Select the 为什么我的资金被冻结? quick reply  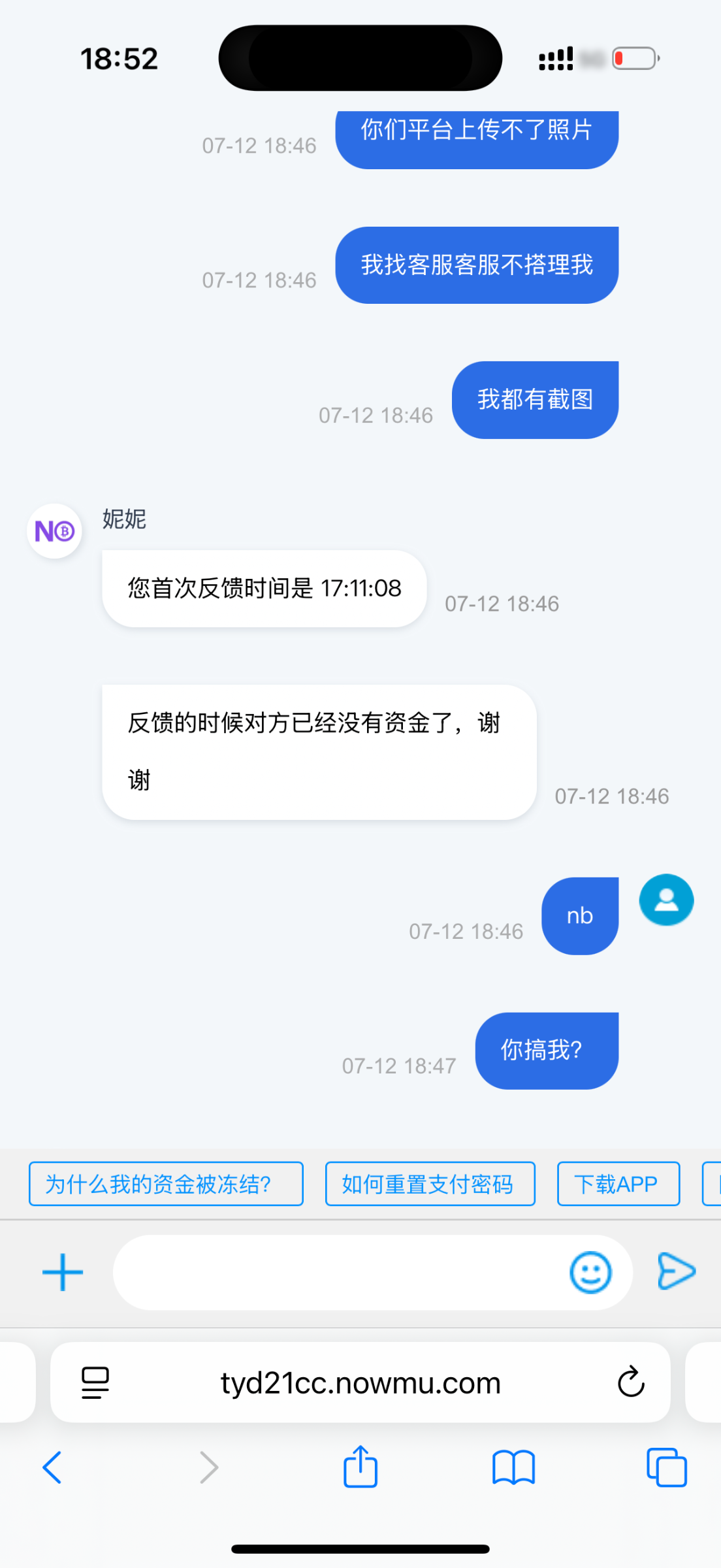(165, 1183)
